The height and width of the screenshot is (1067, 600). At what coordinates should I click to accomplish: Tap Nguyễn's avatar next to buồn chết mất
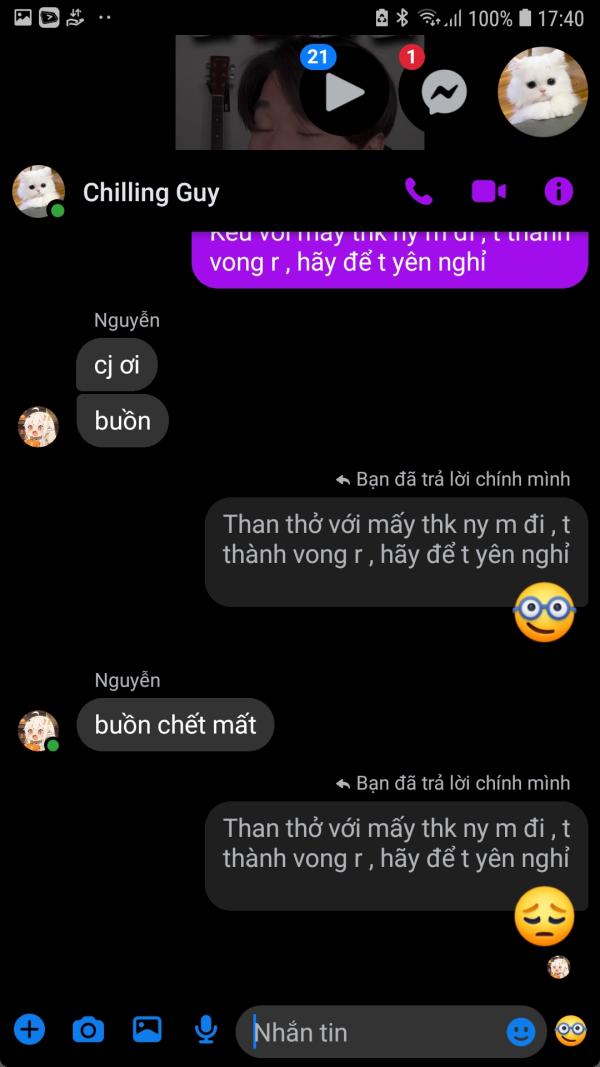click(38, 730)
